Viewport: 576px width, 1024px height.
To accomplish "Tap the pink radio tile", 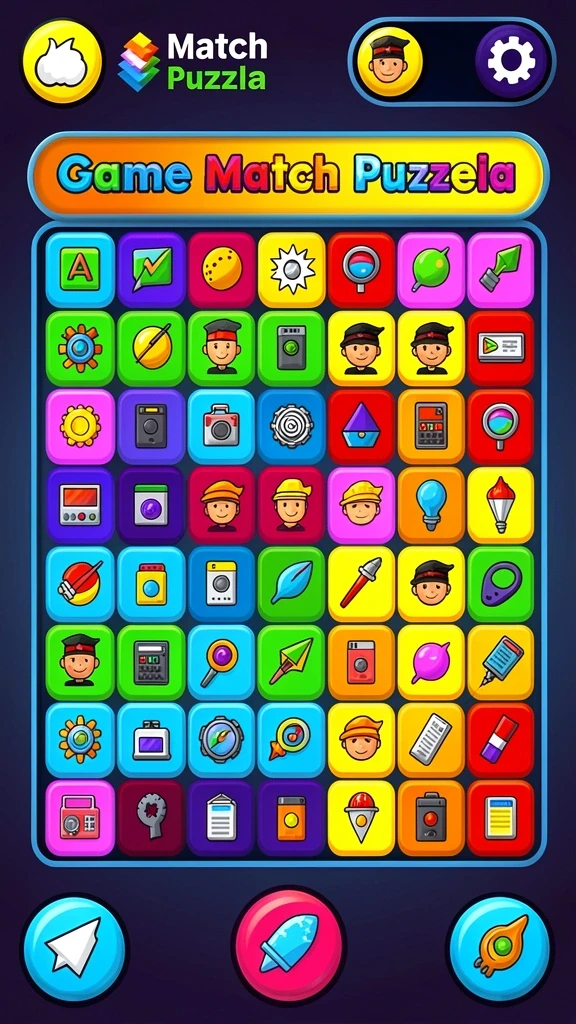I will [x=80, y=817].
